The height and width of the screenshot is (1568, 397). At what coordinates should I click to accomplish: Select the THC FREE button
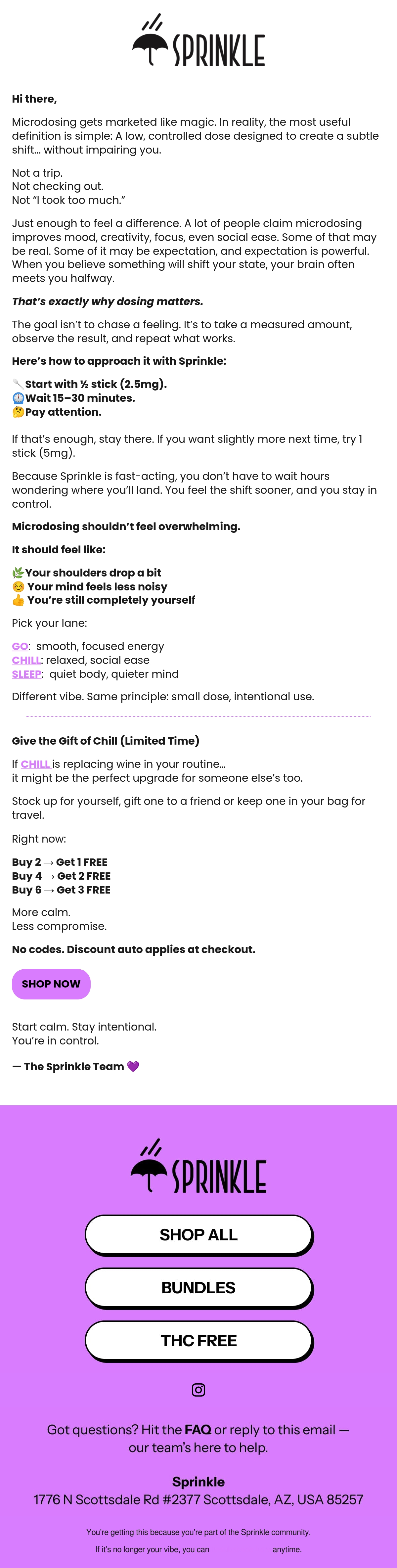tap(198, 1340)
